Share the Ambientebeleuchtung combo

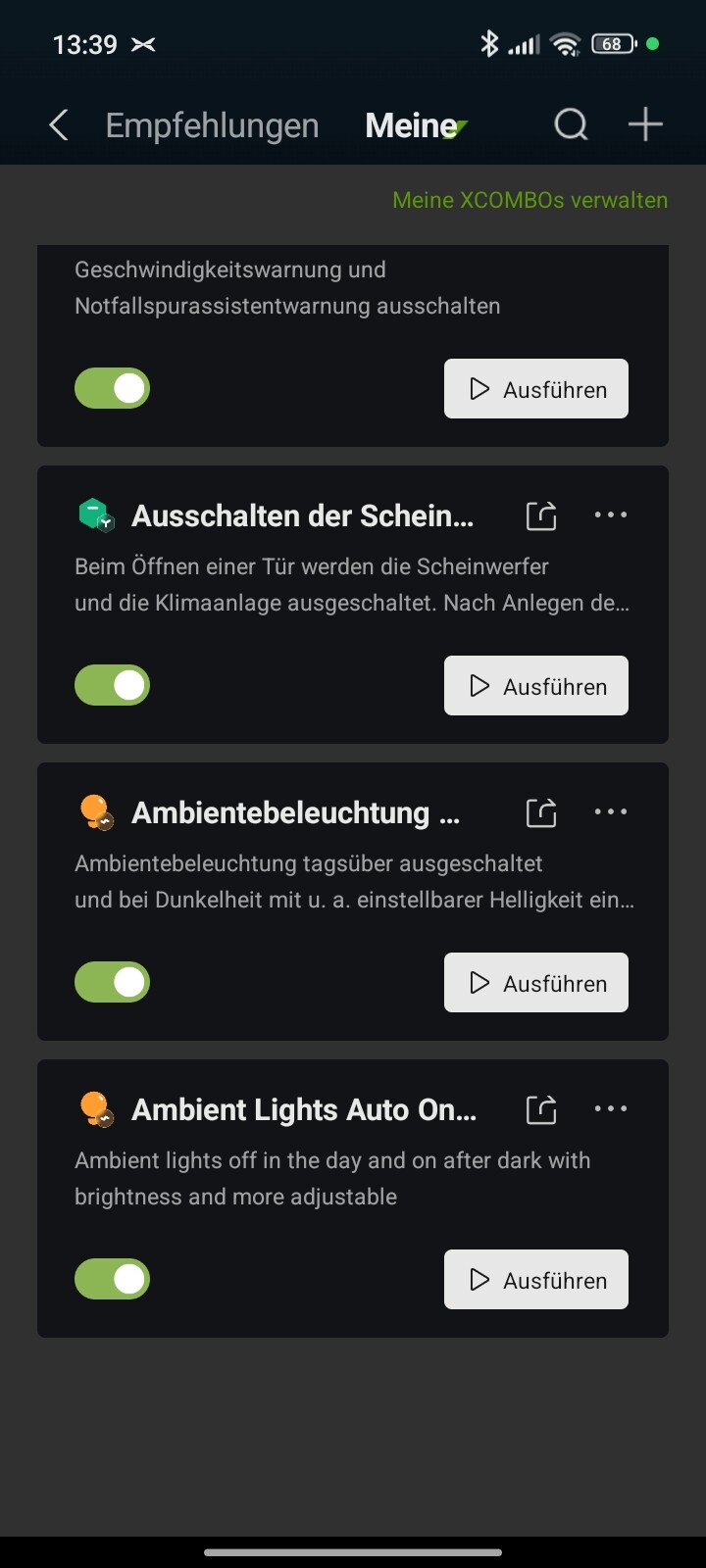(541, 812)
